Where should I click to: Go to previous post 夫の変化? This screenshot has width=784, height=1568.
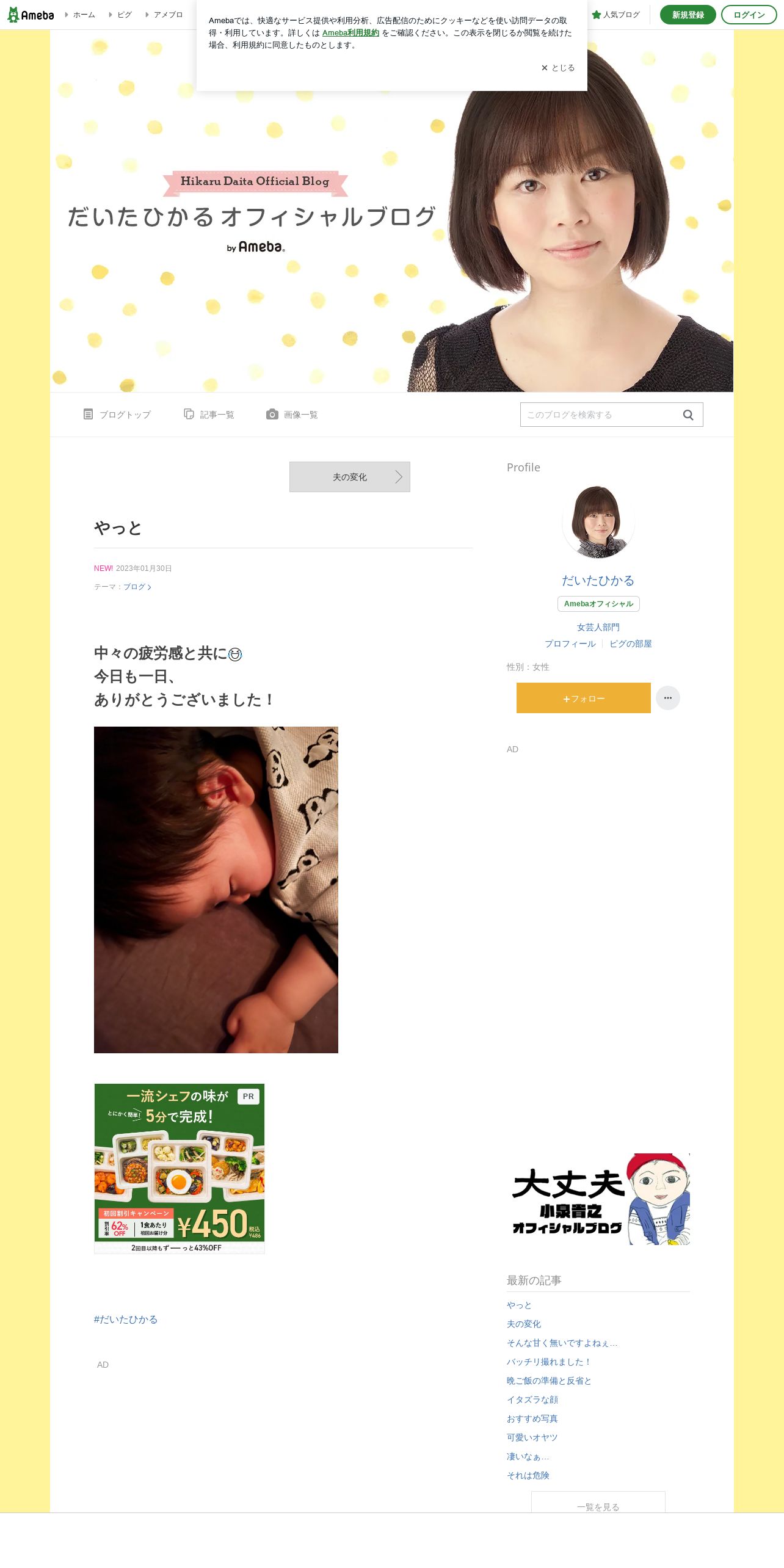click(x=350, y=477)
